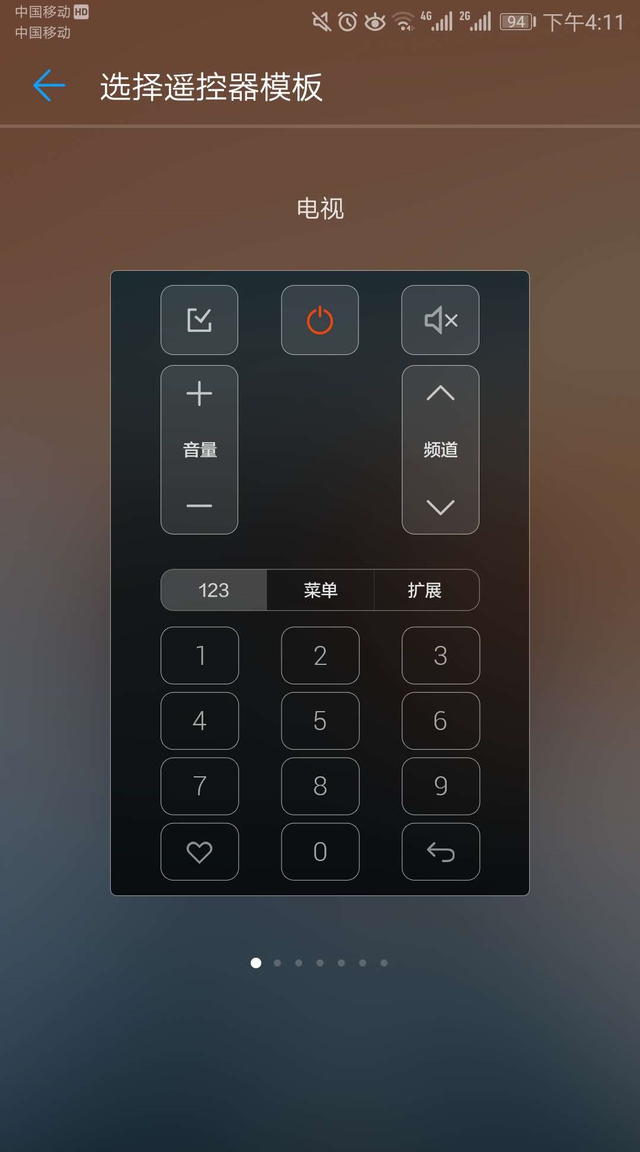This screenshot has height=1152, width=640.
Task: Increase volume with the plus button
Action: [x=199, y=394]
